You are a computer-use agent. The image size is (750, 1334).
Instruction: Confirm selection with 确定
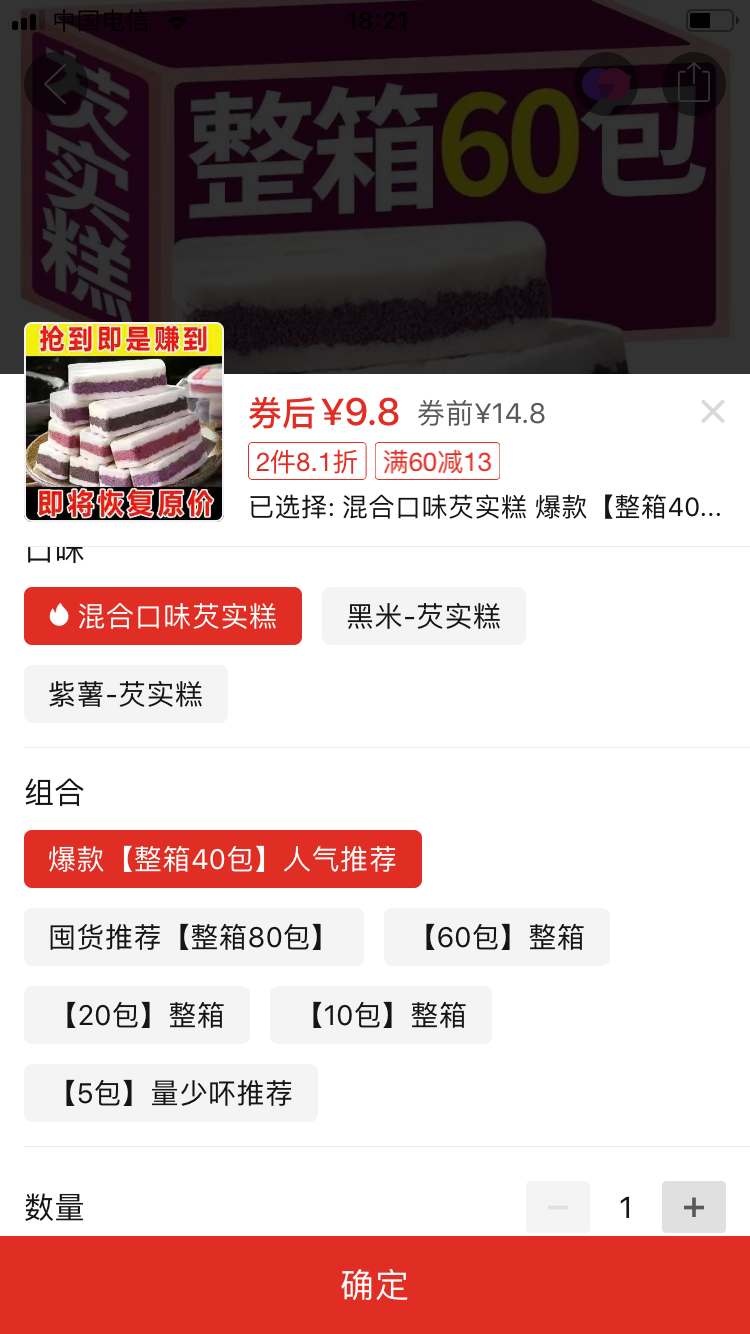point(375,1285)
